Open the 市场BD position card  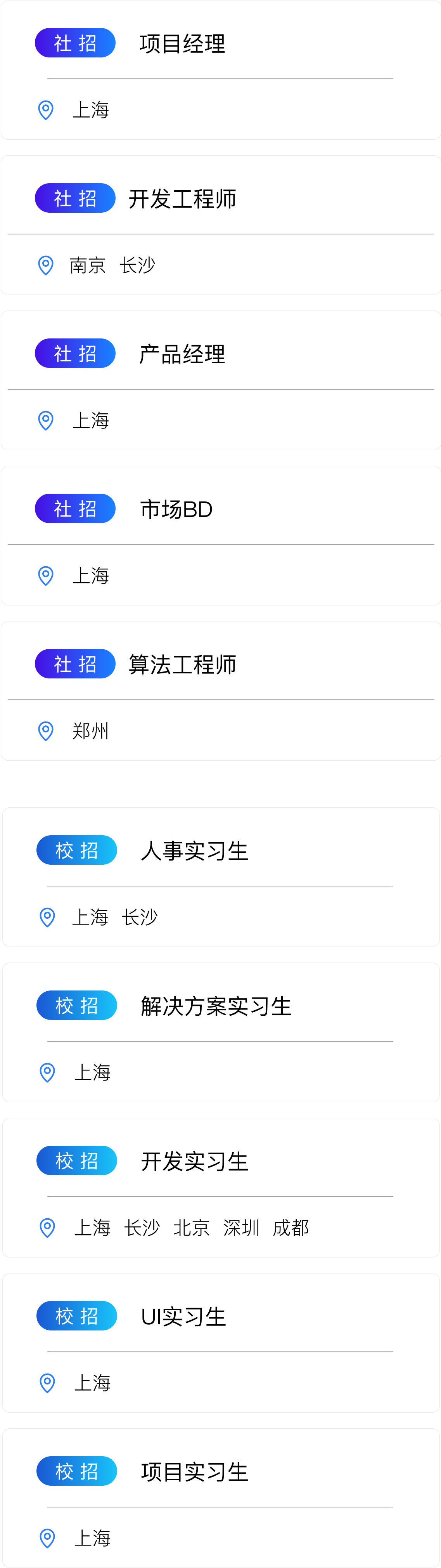[x=220, y=536]
